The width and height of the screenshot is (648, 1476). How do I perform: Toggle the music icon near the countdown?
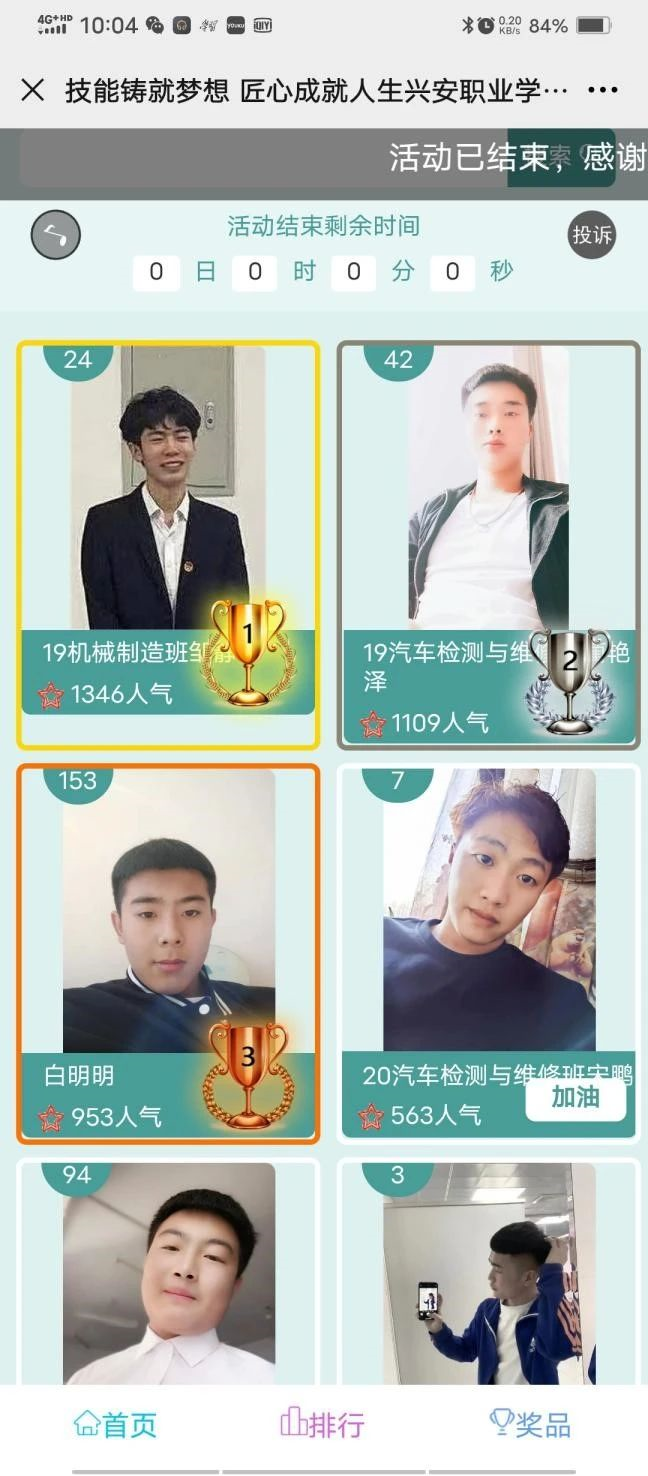coord(56,237)
